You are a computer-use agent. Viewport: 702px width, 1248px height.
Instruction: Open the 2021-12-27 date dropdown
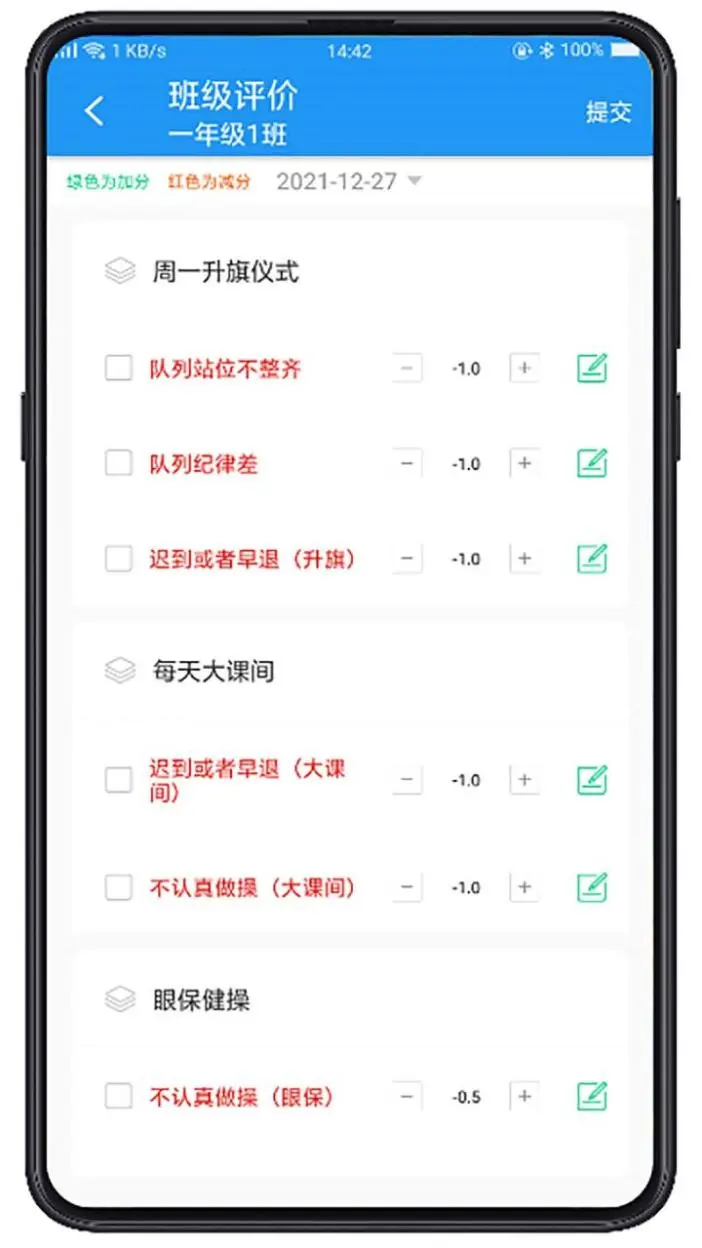(x=348, y=181)
